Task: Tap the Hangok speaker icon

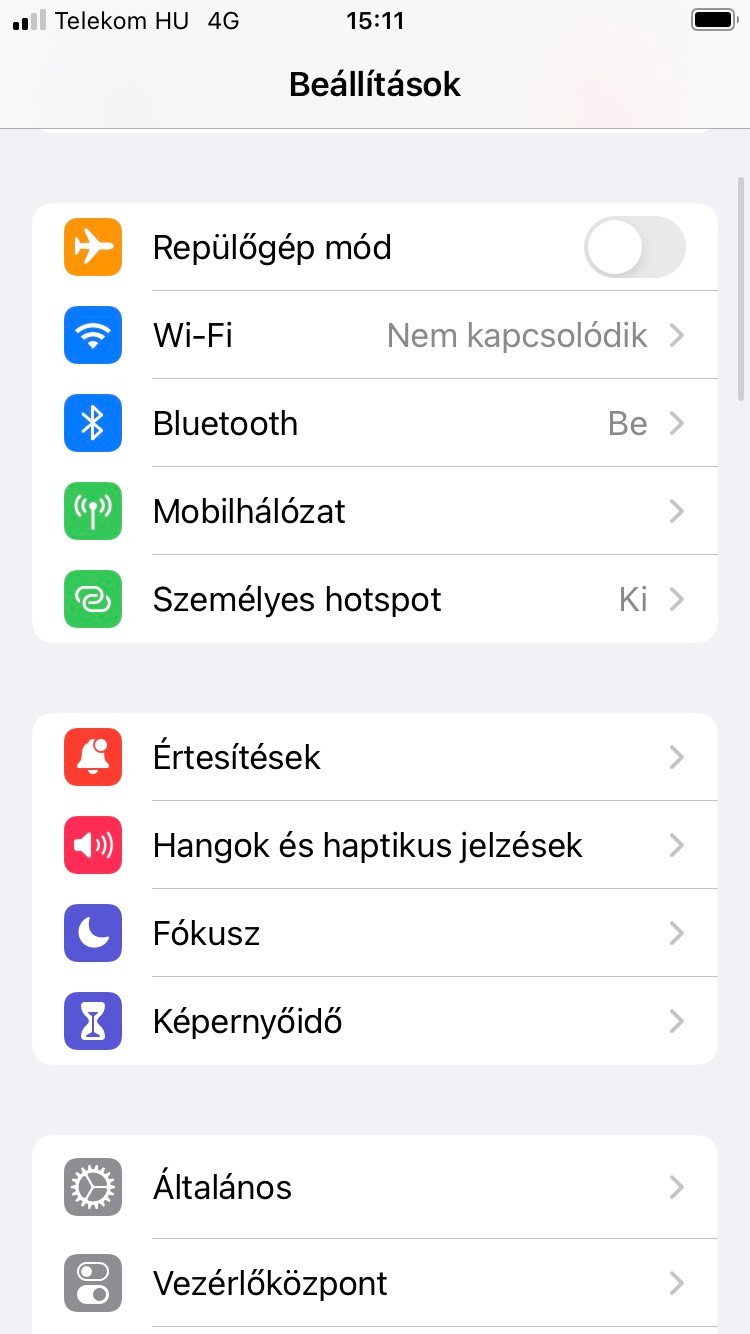Action: pyautogui.click(x=93, y=845)
